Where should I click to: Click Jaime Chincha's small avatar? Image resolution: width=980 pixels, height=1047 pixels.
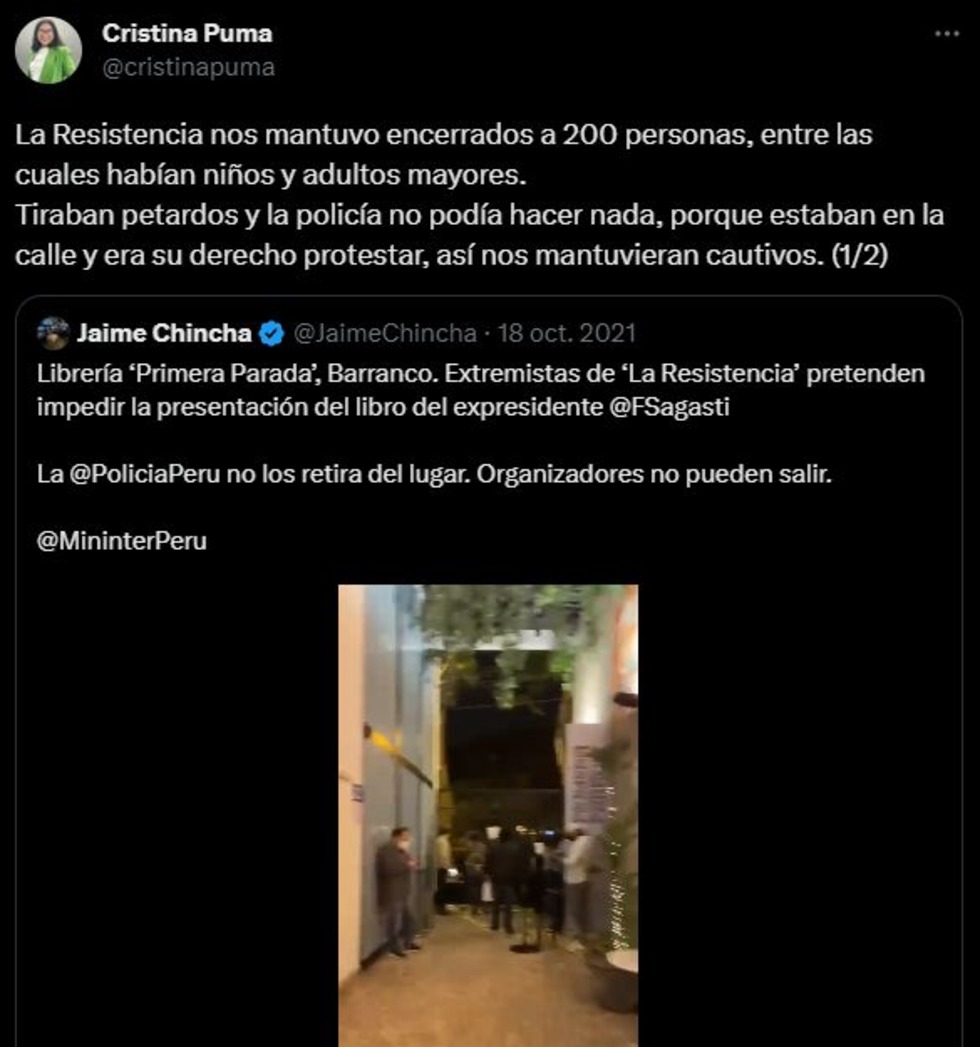point(51,330)
